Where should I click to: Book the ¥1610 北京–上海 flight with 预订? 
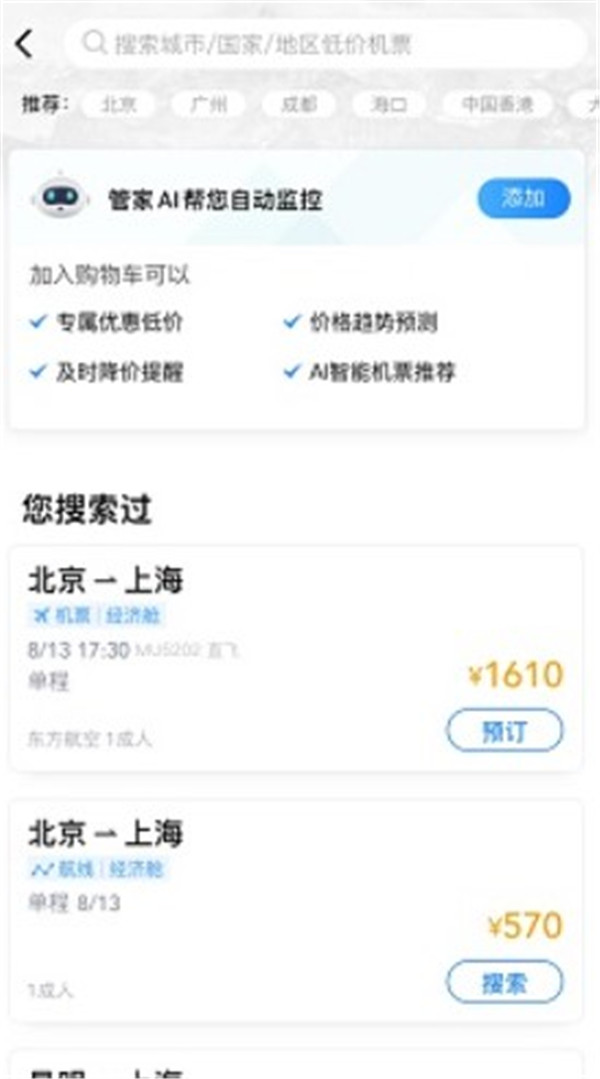tap(504, 731)
